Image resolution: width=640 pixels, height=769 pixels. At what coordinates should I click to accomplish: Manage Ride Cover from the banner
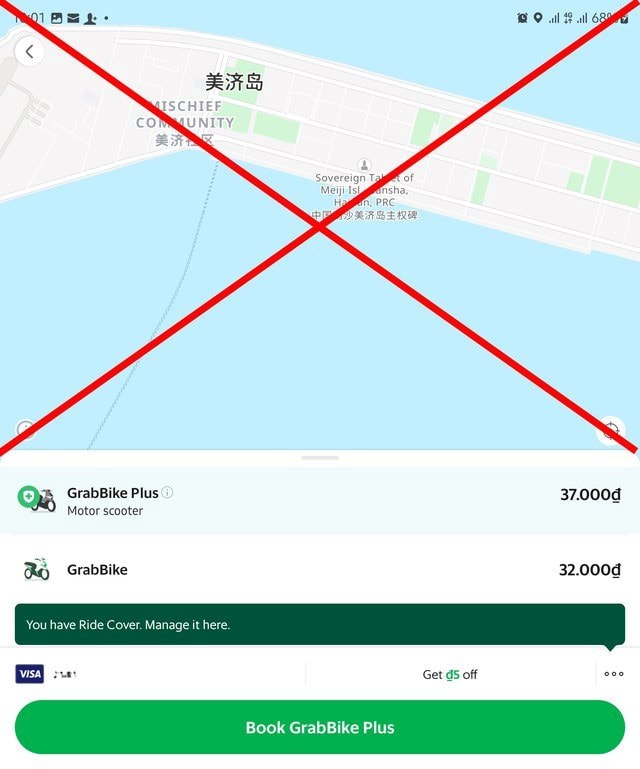coord(320,625)
